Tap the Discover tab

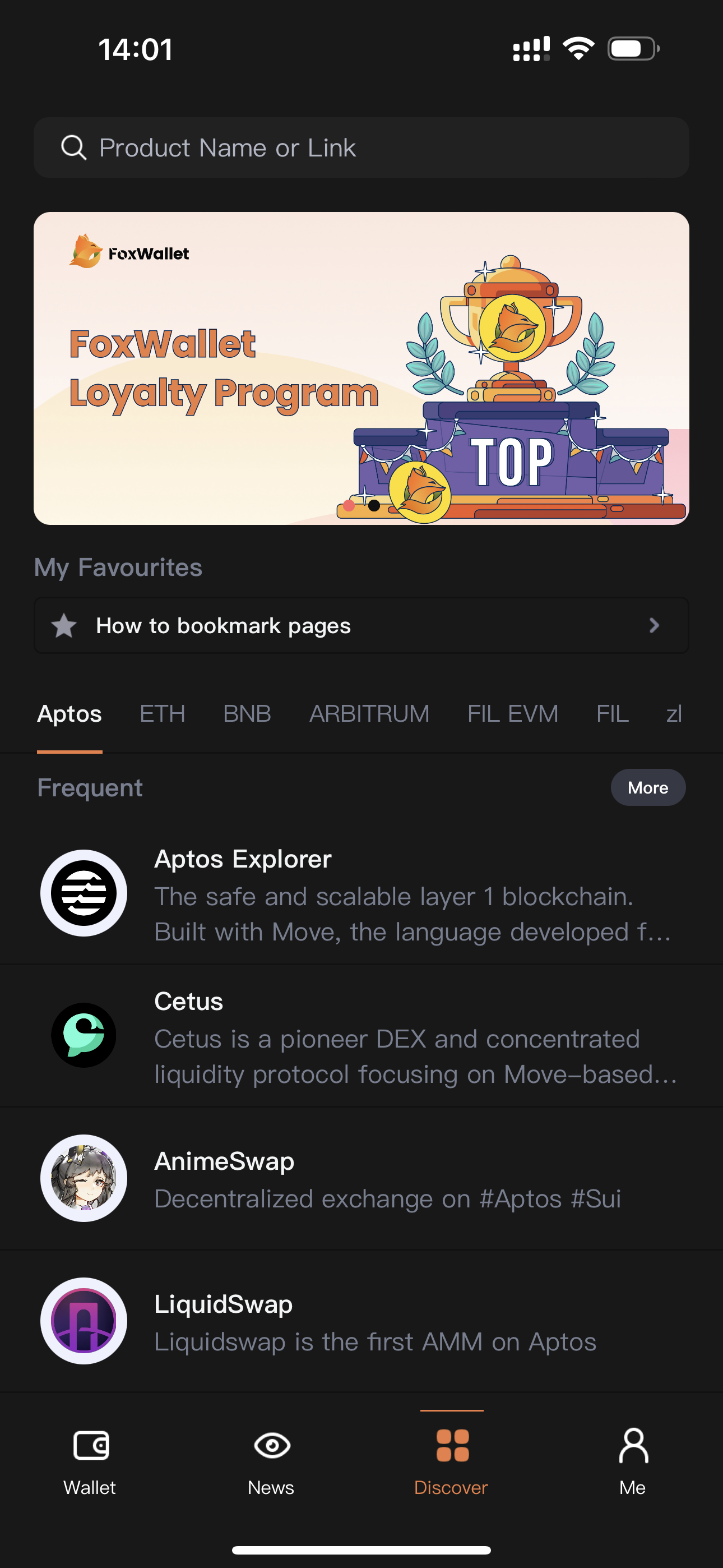[x=452, y=1461]
